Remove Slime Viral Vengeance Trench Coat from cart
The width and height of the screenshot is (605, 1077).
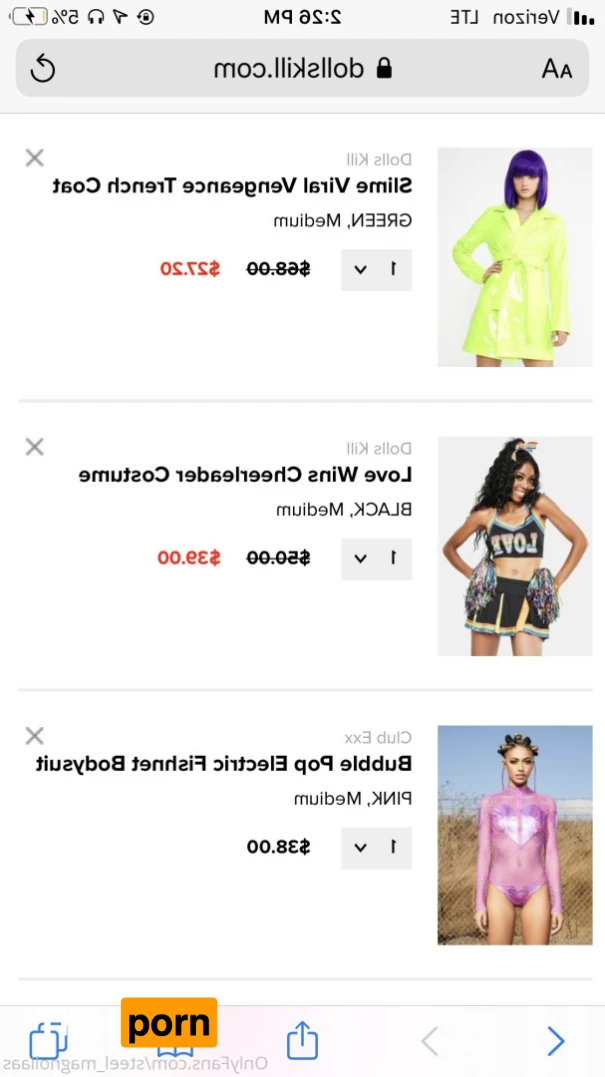(35, 158)
